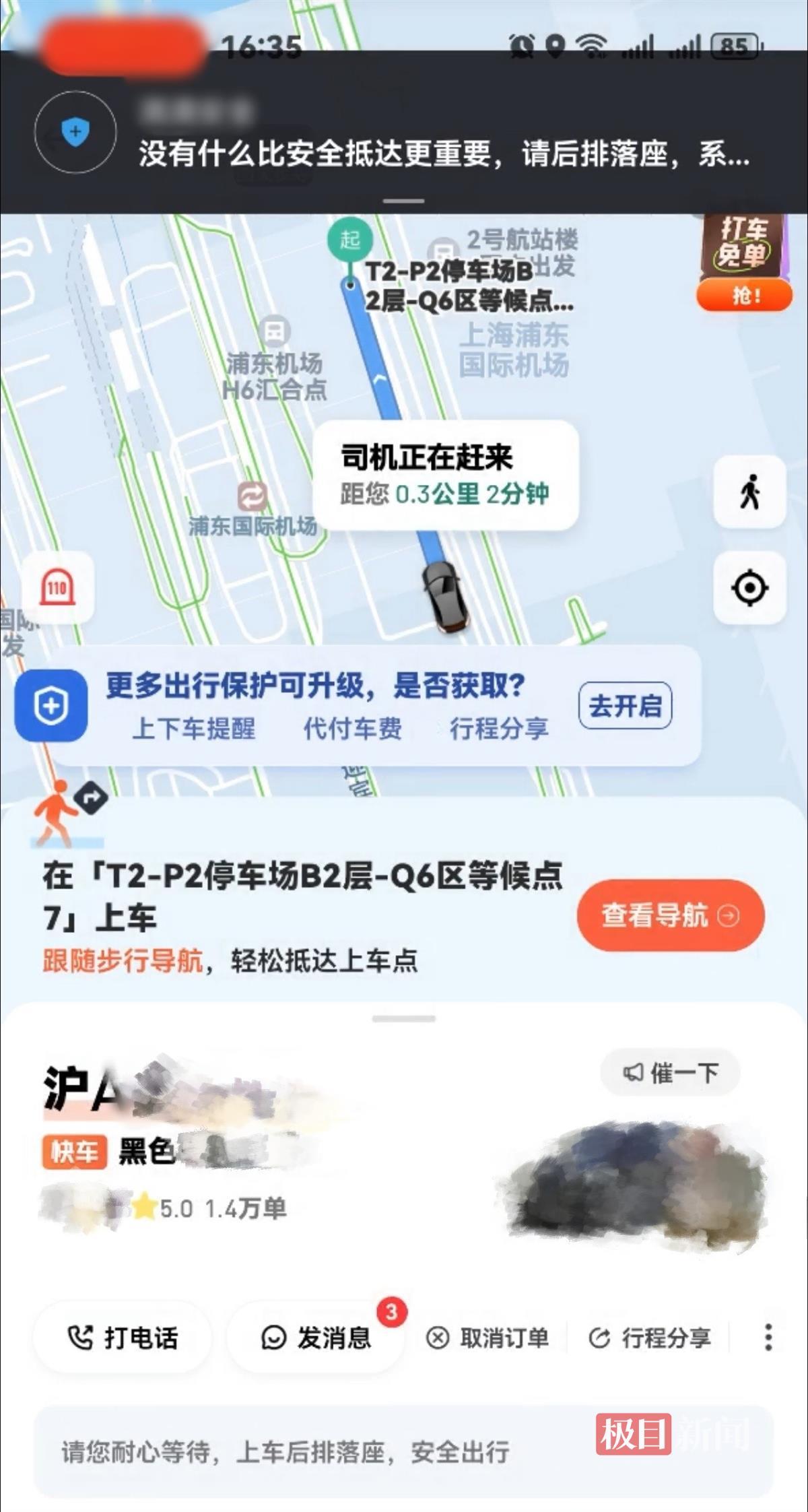Open 查看导航 to the pickup point
This screenshot has height=1512, width=808.
coord(670,915)
